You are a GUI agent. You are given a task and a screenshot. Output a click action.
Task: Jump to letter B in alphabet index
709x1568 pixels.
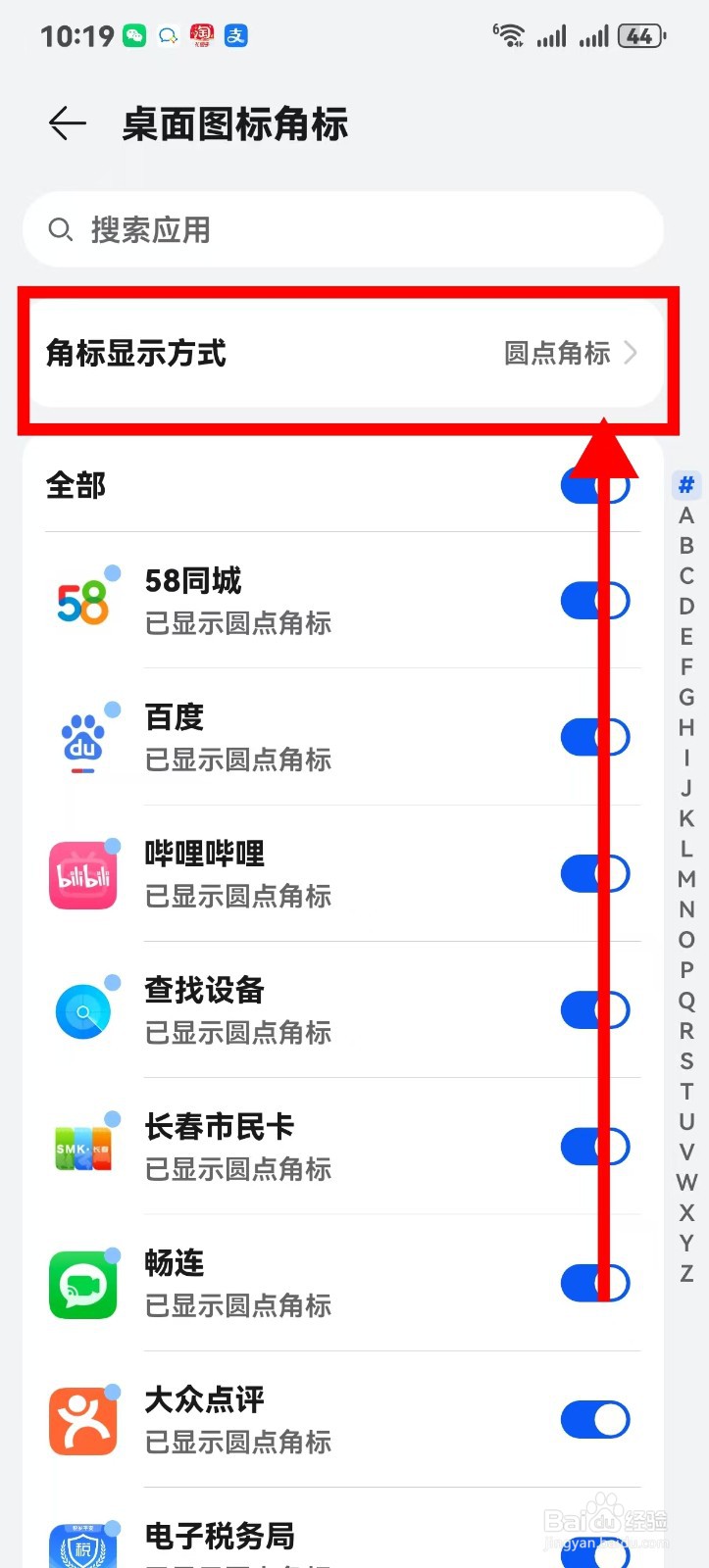[x=685, y=546]
